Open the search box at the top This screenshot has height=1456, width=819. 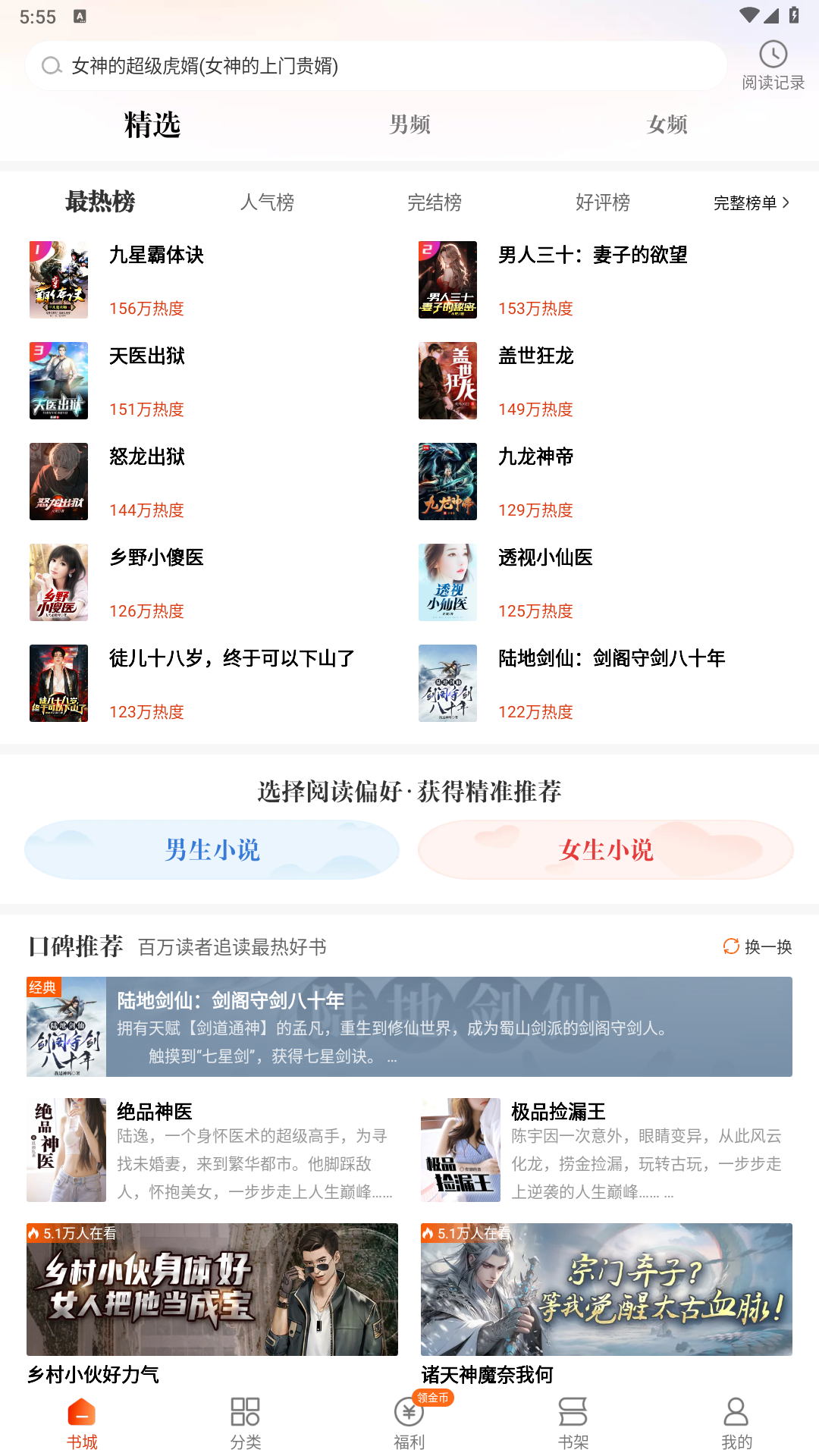[375, 66]
